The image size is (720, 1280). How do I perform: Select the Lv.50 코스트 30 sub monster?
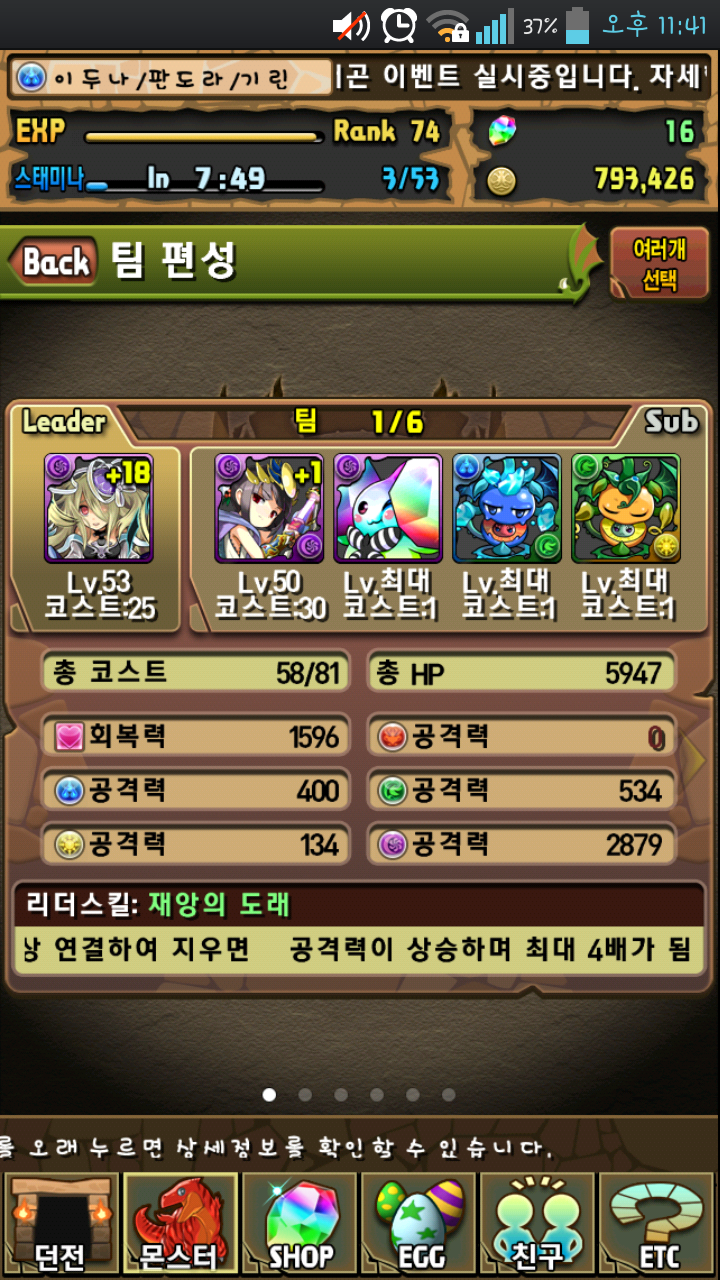269,508
